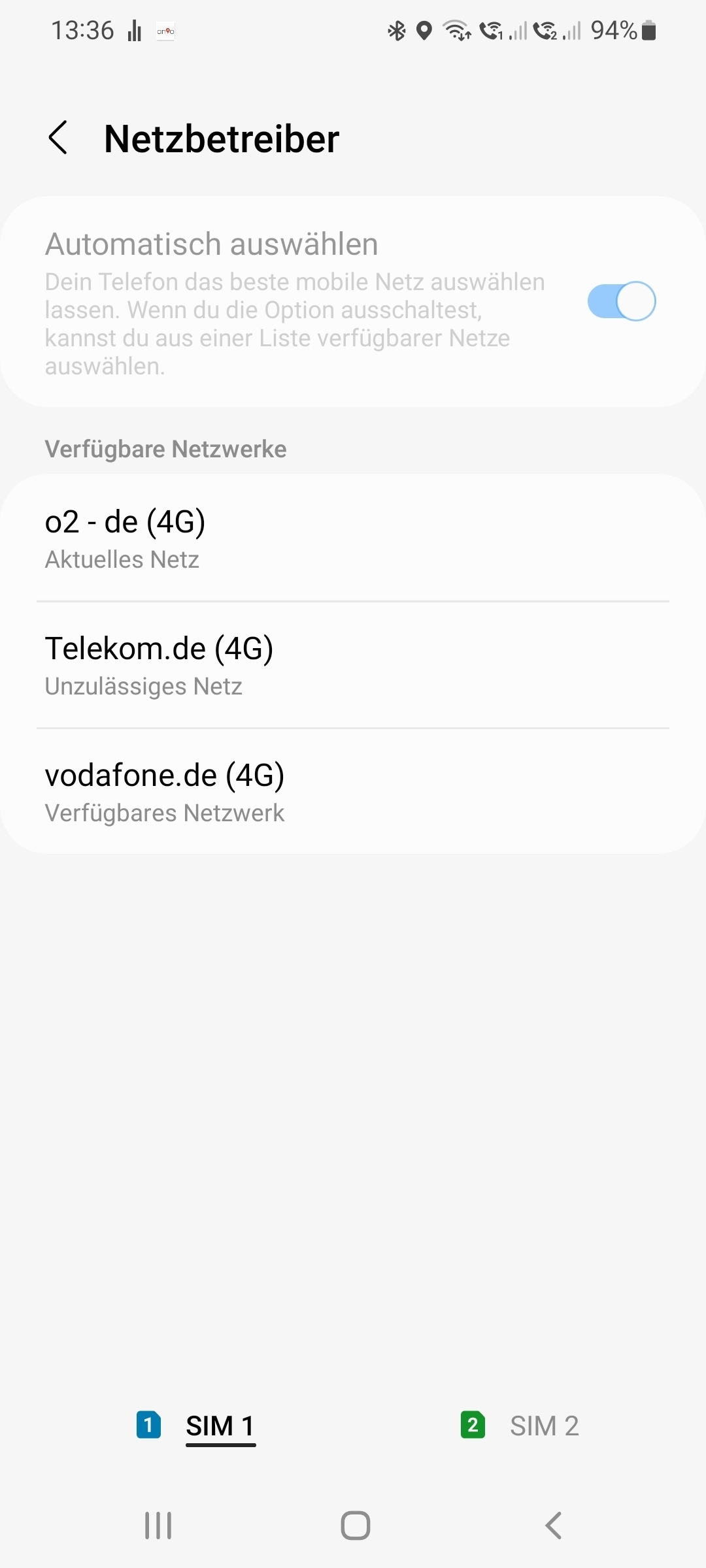Go to the home screen

pos(356,1526)
